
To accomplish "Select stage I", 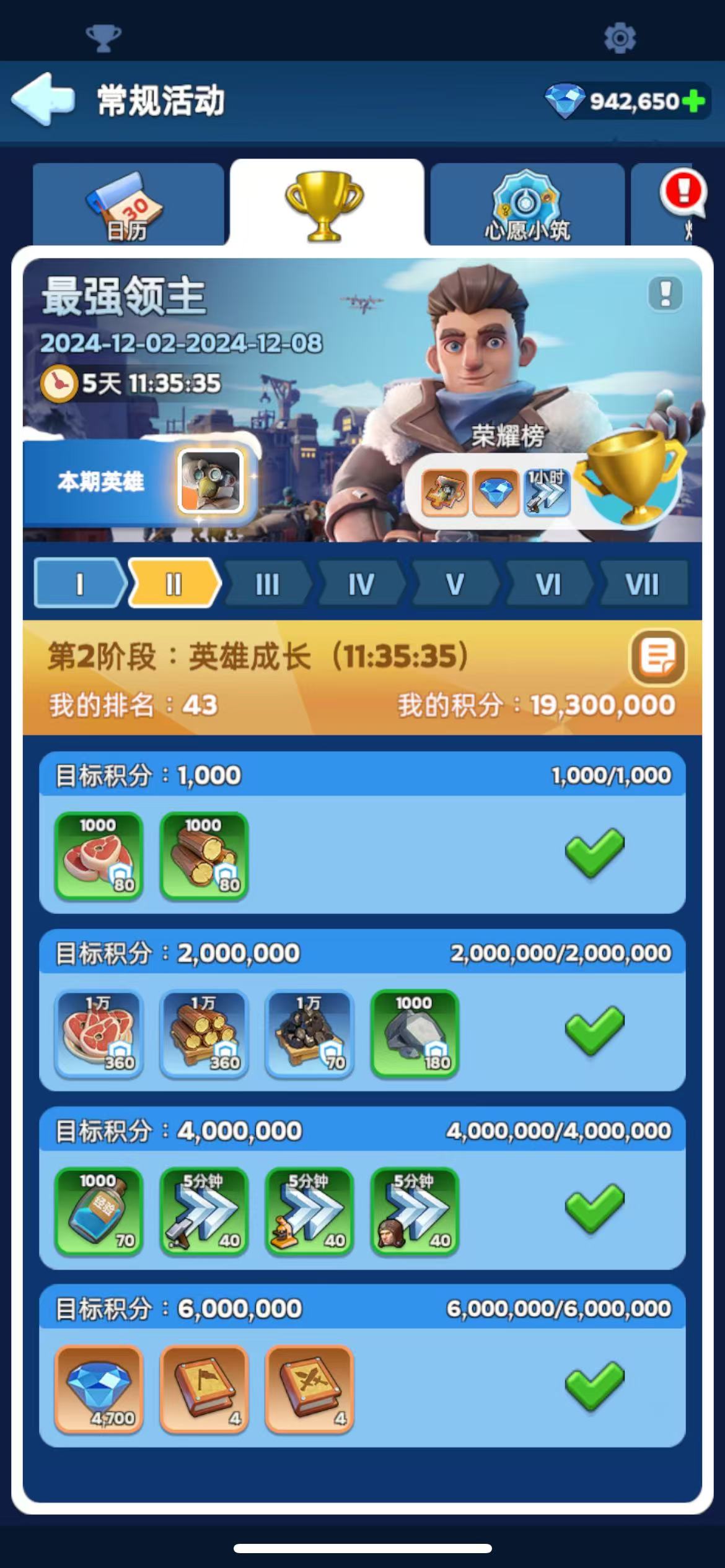I will 79,583.
